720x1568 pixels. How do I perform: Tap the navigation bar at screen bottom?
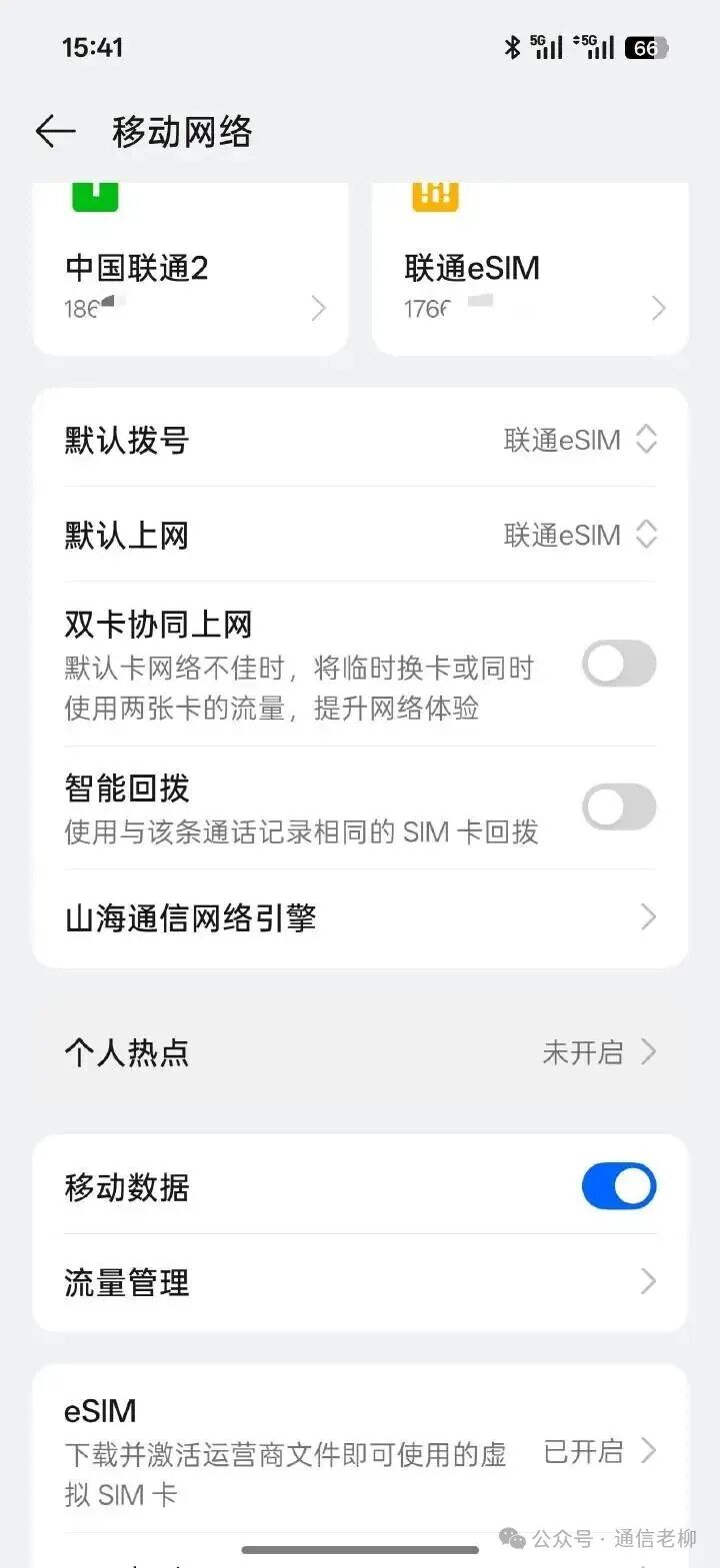pyautogui.click(x=360, y=1550)
